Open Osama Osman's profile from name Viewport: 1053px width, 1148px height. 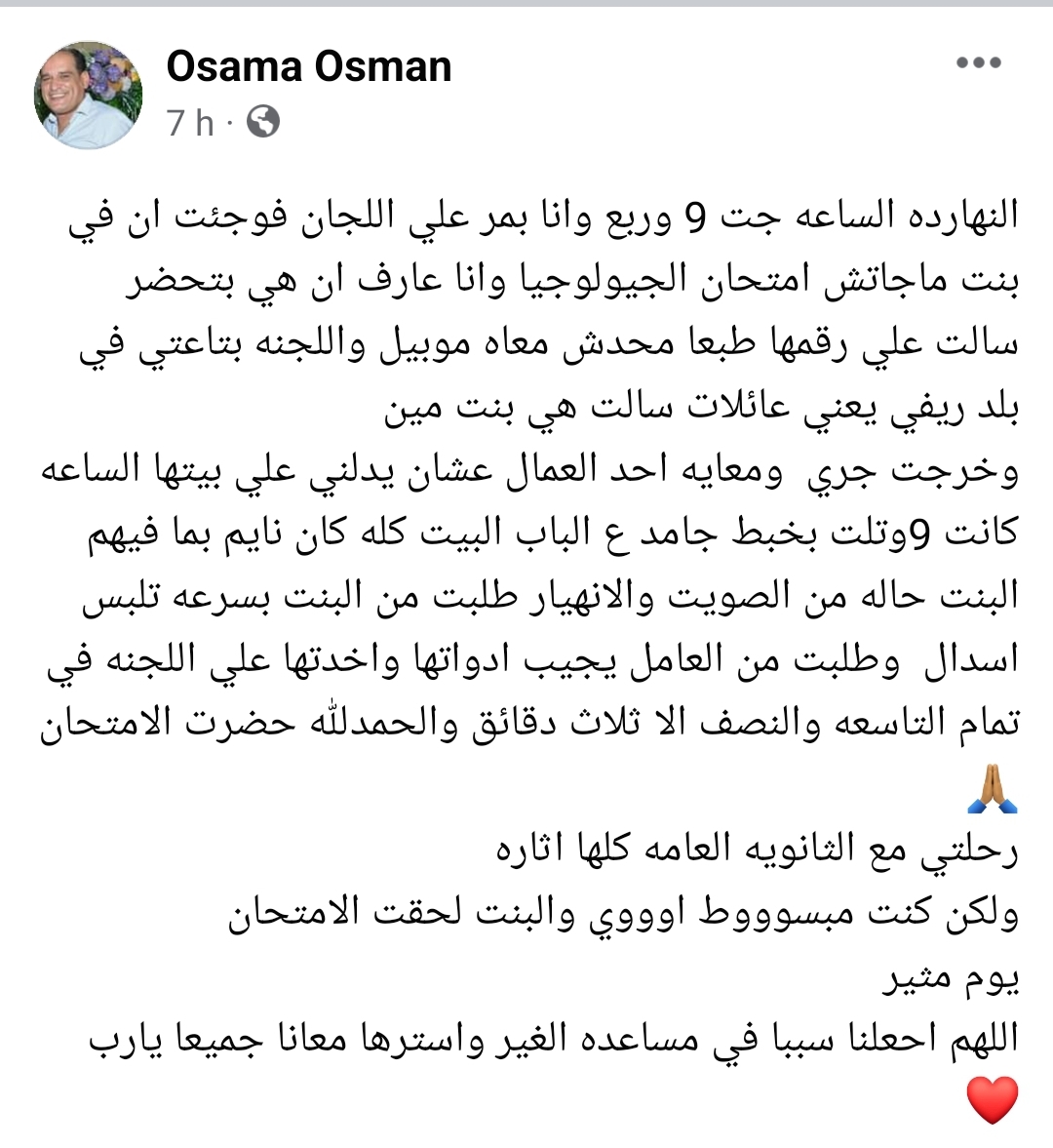pyautogui.click(x=309, y=66)
